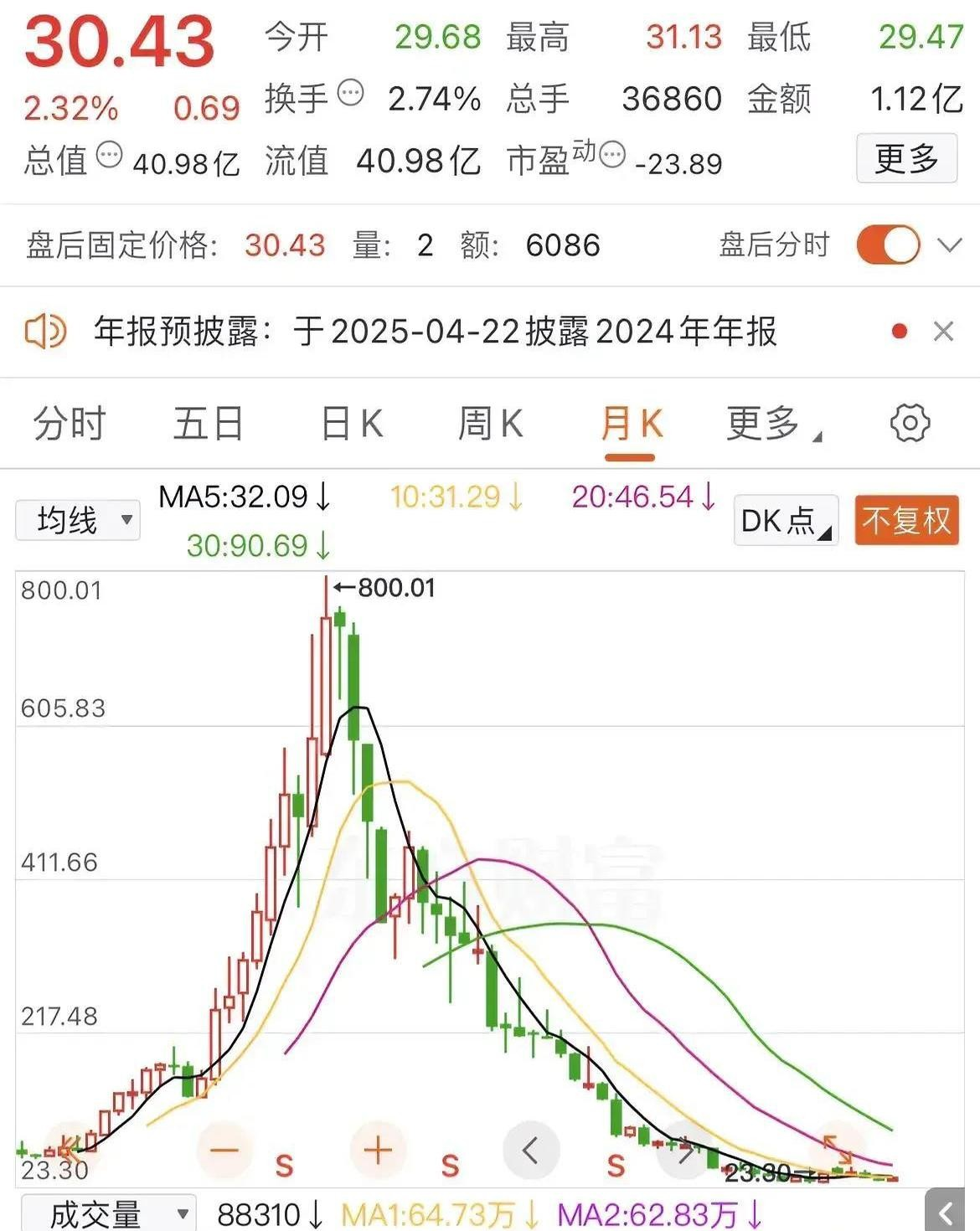Open the 均线 moving average dropdown
This screenshot has height=1231, width=980.
pos(77,520)
